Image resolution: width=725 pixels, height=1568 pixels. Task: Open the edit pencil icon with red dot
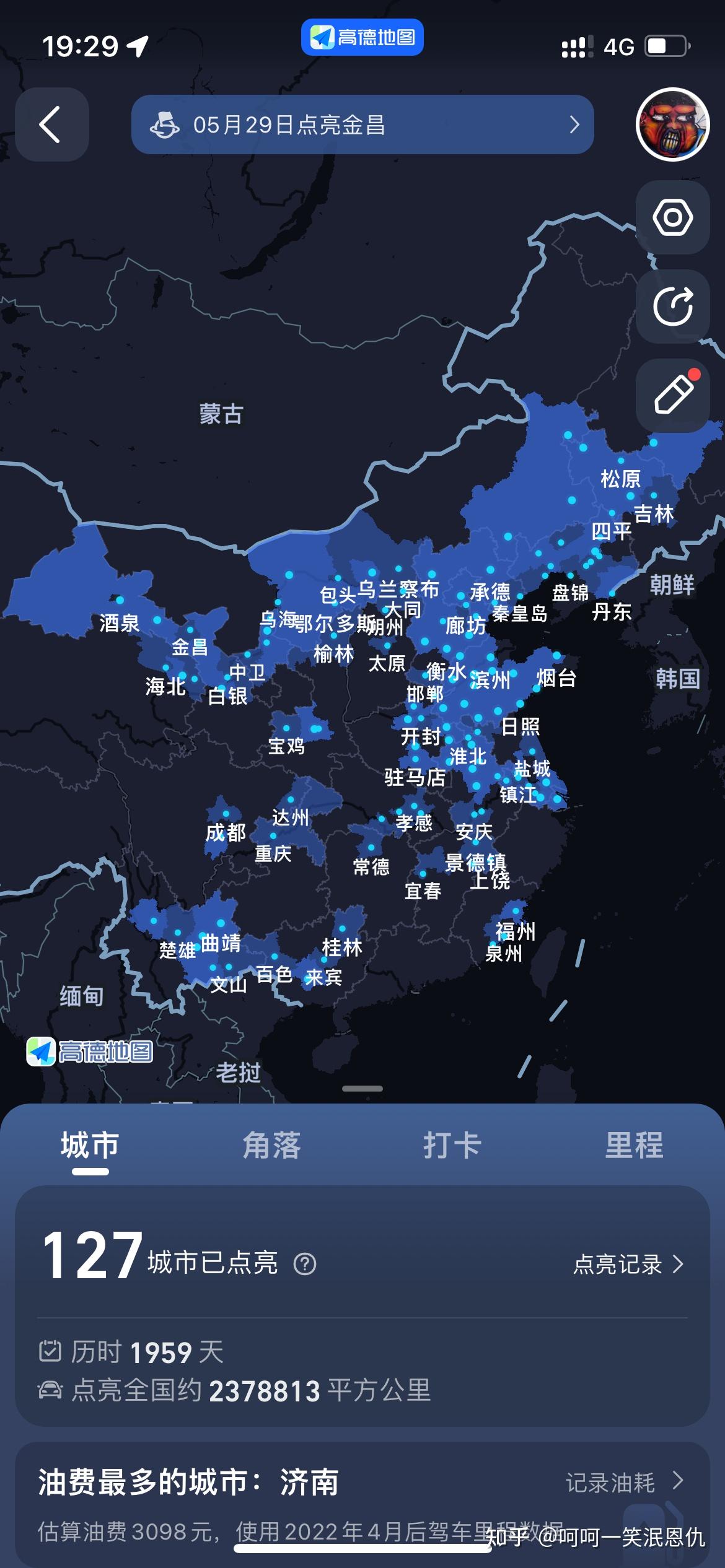671,394
